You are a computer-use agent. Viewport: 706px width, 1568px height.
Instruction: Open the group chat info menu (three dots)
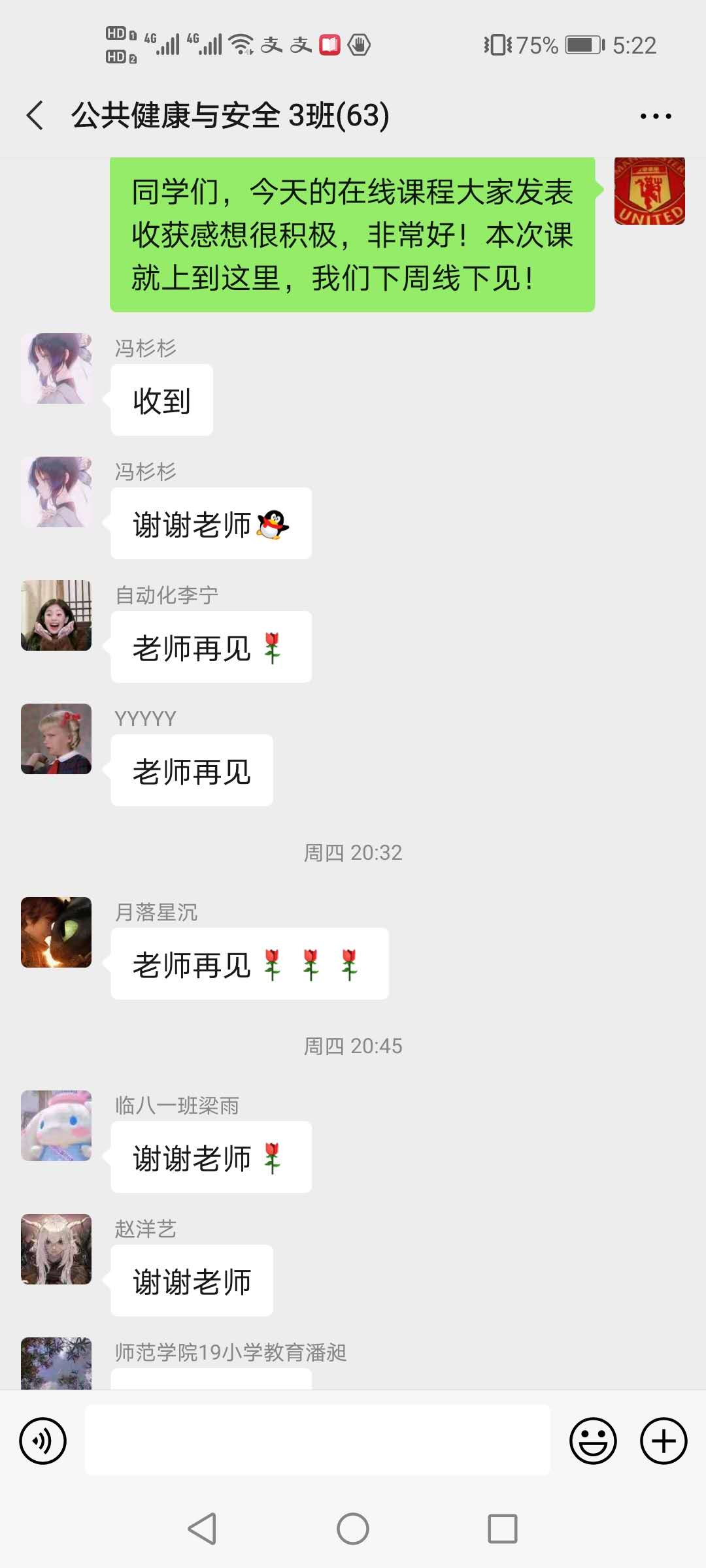pyautogui.click(x=655, y=116)
